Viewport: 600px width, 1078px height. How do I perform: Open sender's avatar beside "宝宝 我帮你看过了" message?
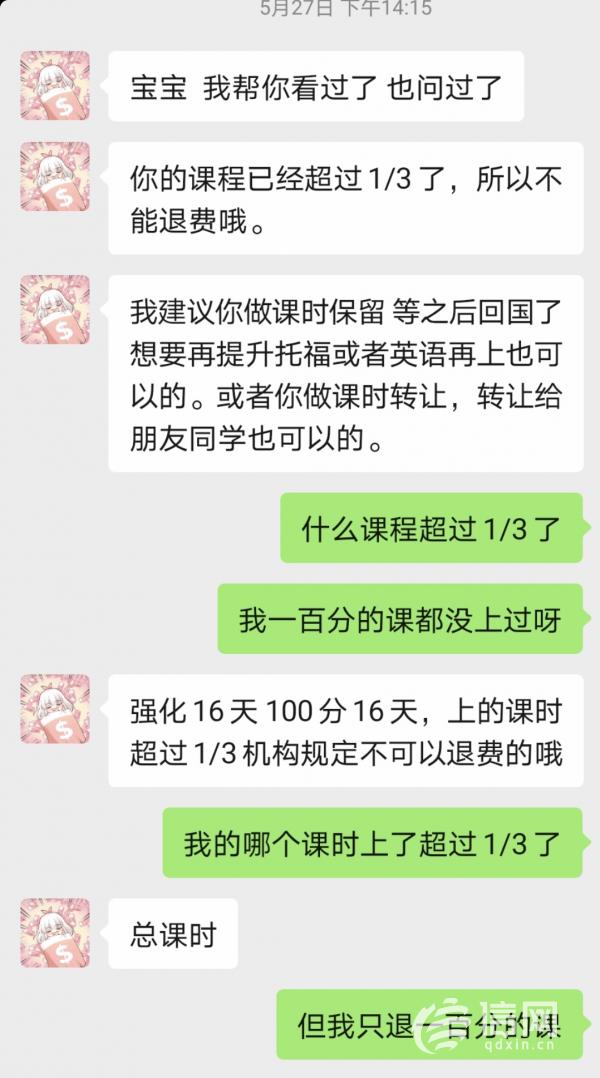click(x=55, y=86)
